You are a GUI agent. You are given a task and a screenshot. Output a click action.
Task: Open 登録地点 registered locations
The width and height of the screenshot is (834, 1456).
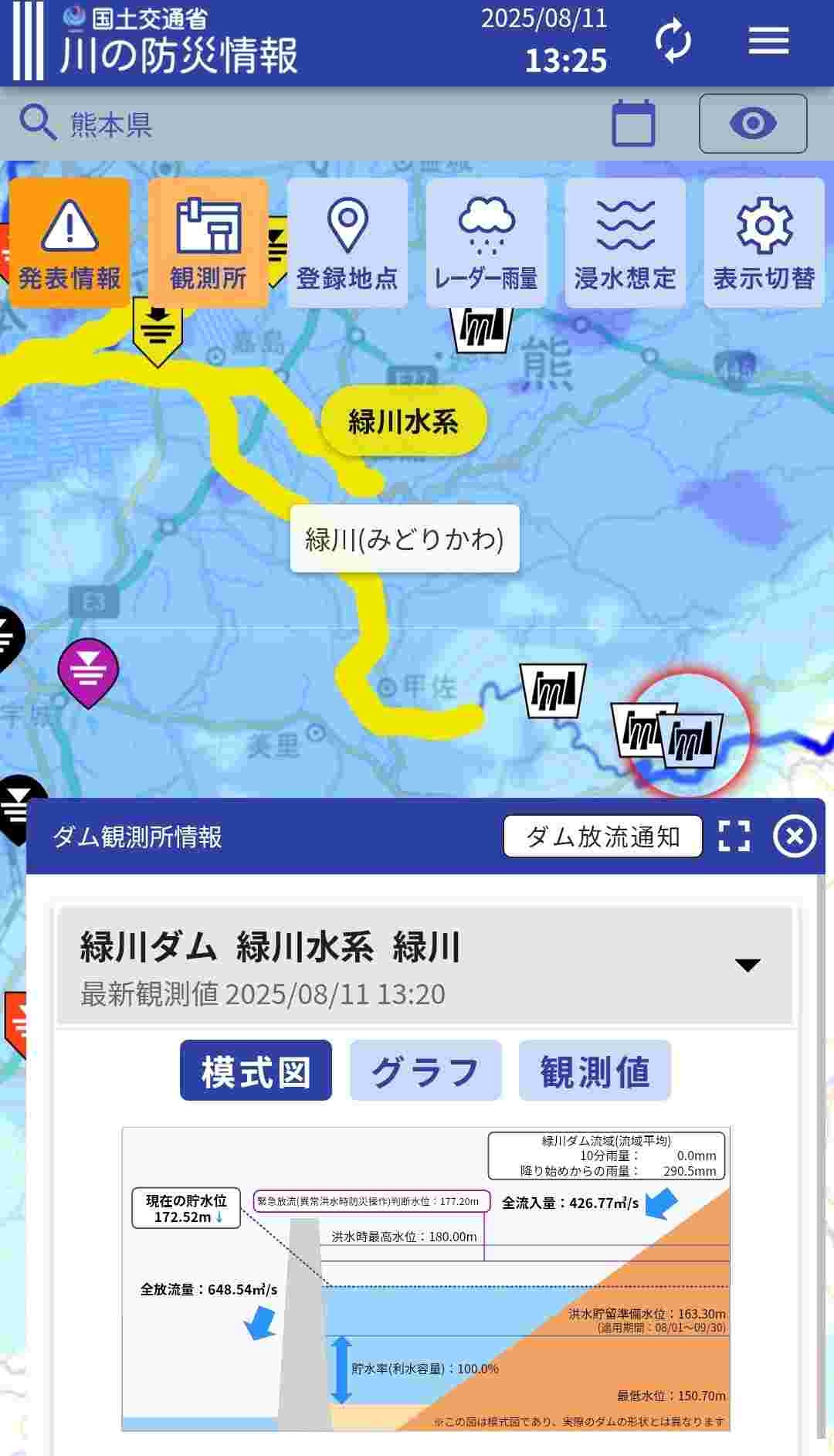click(x=347, y=243)
